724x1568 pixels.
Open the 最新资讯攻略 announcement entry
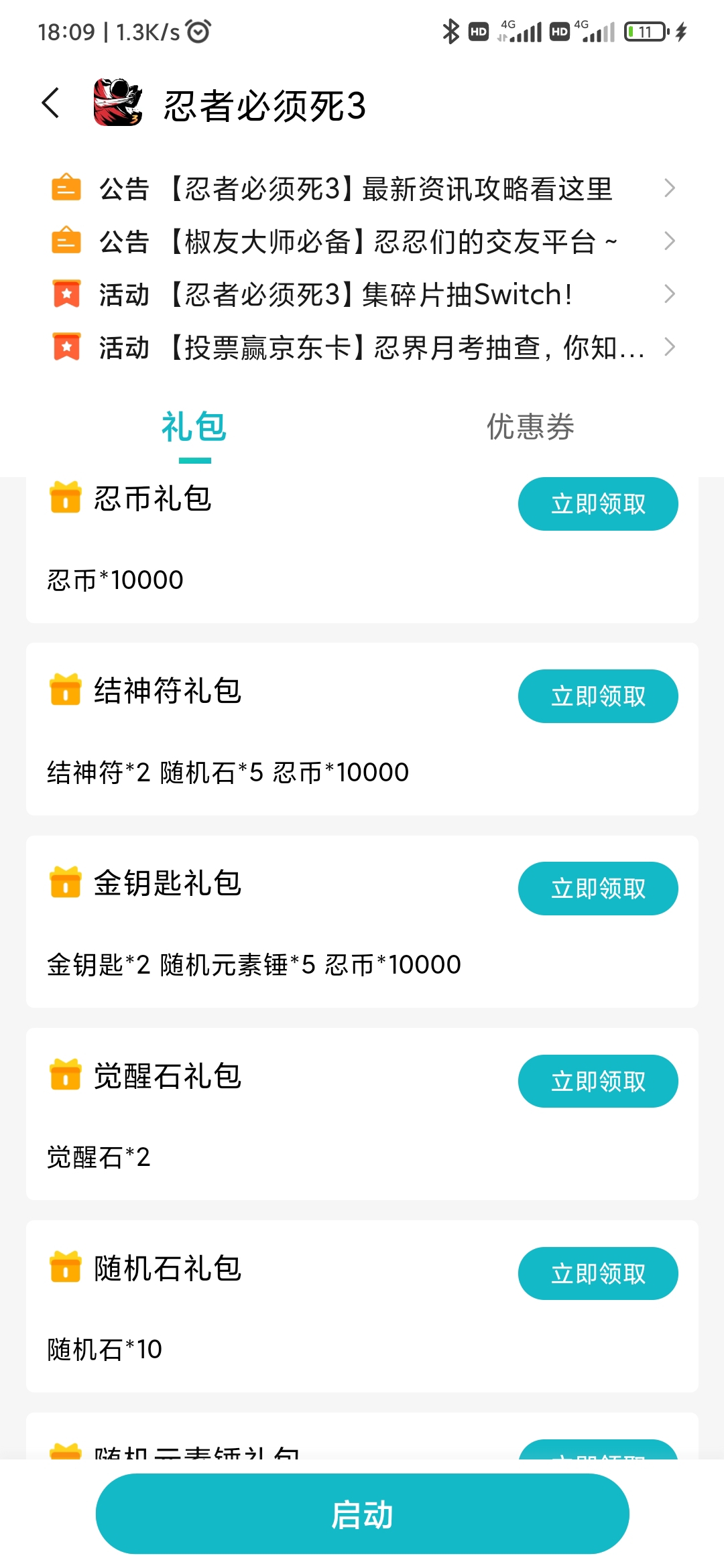coord(355,188)
